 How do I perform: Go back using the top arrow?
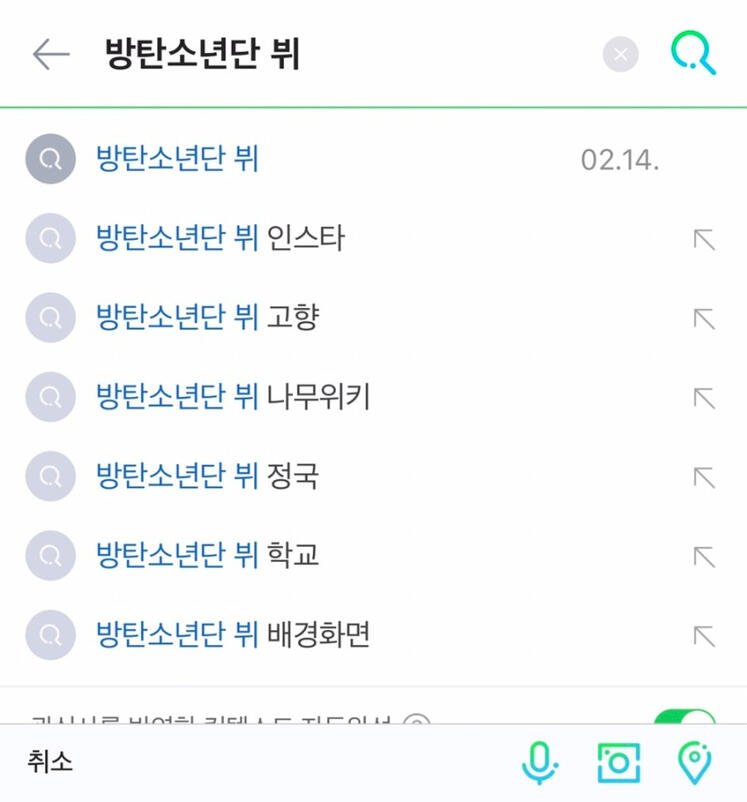[x=50, y=54]
